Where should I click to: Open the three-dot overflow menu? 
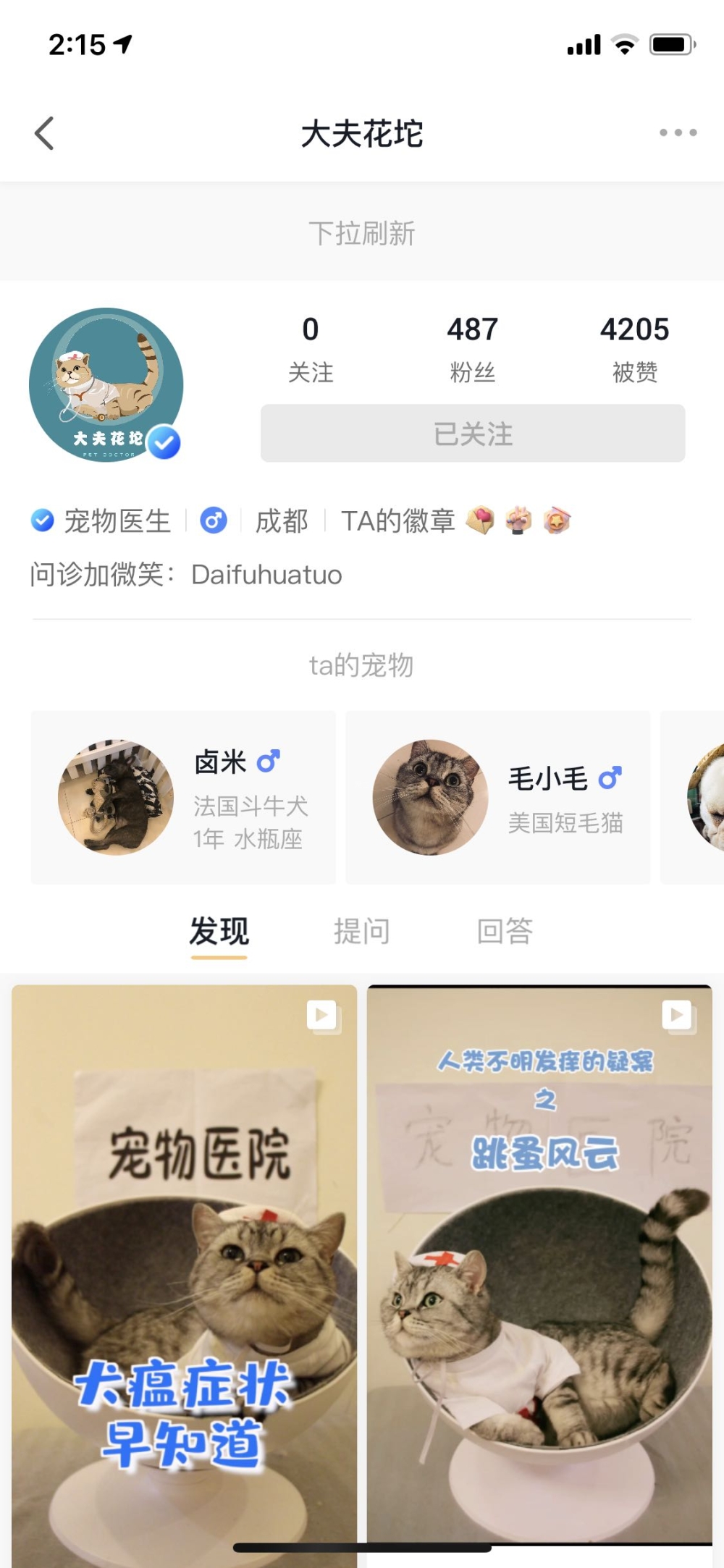[678, 132]
